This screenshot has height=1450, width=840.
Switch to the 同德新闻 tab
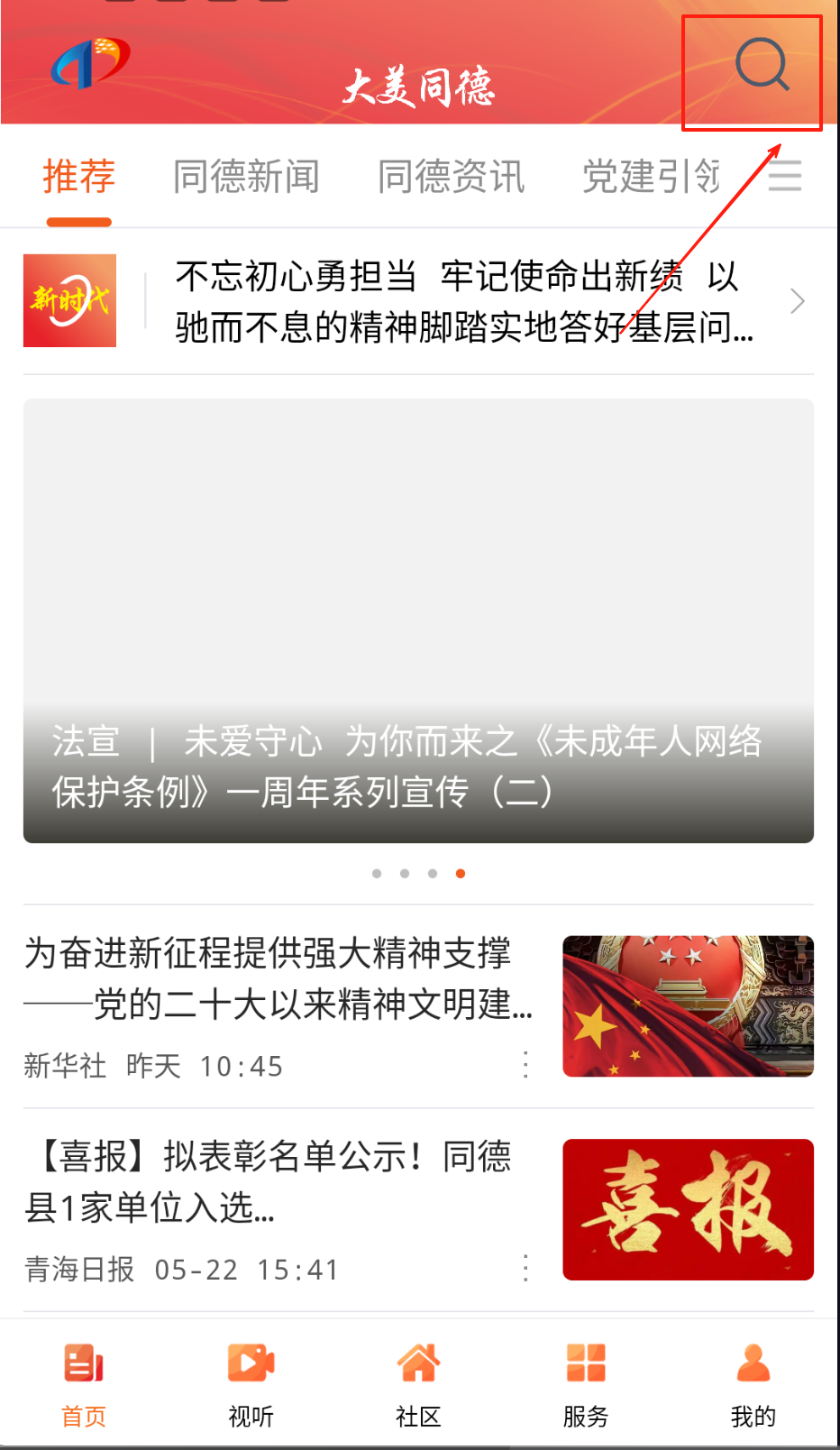tap(246, 177)
